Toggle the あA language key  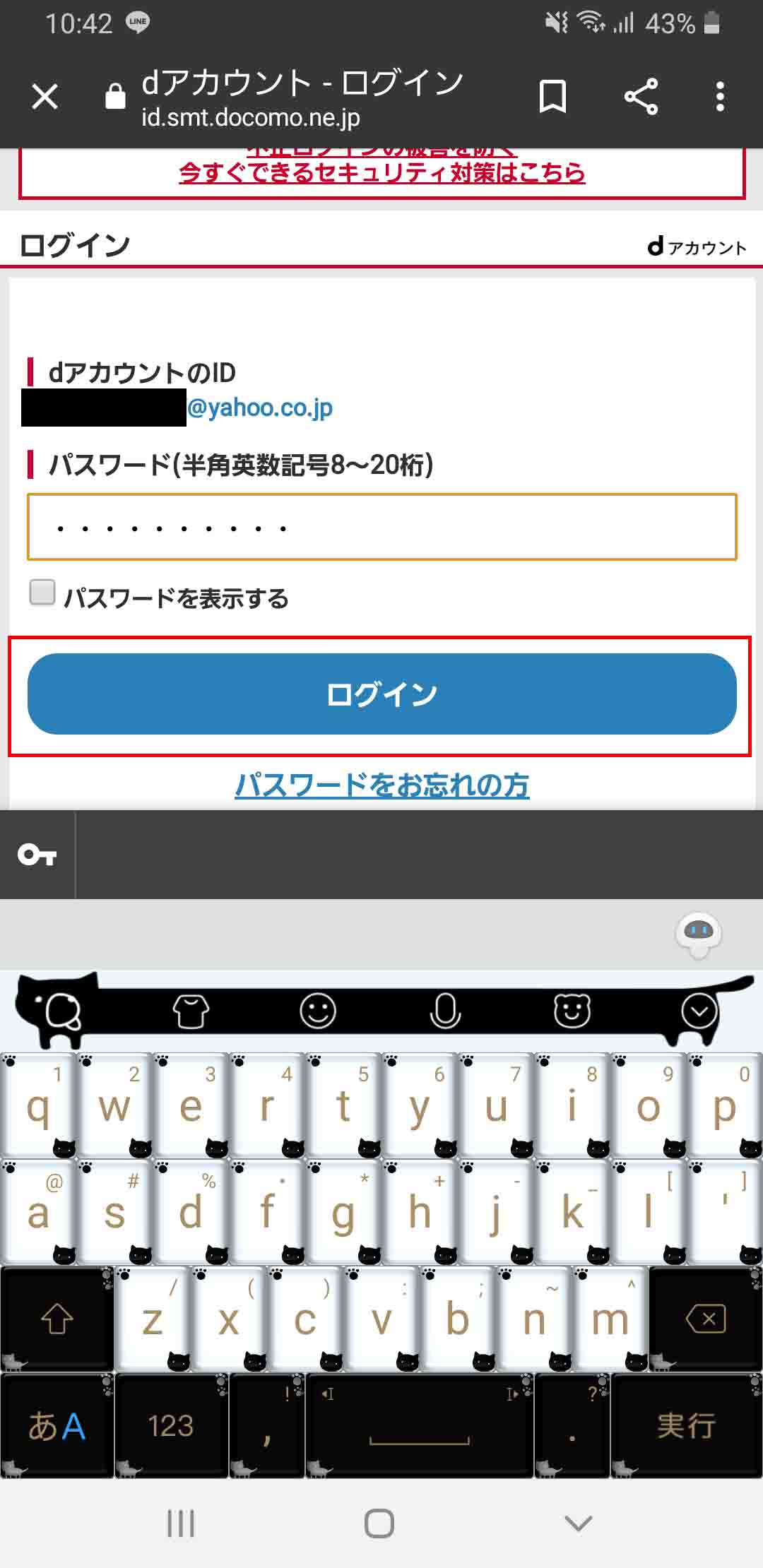tap(57, 1425)
